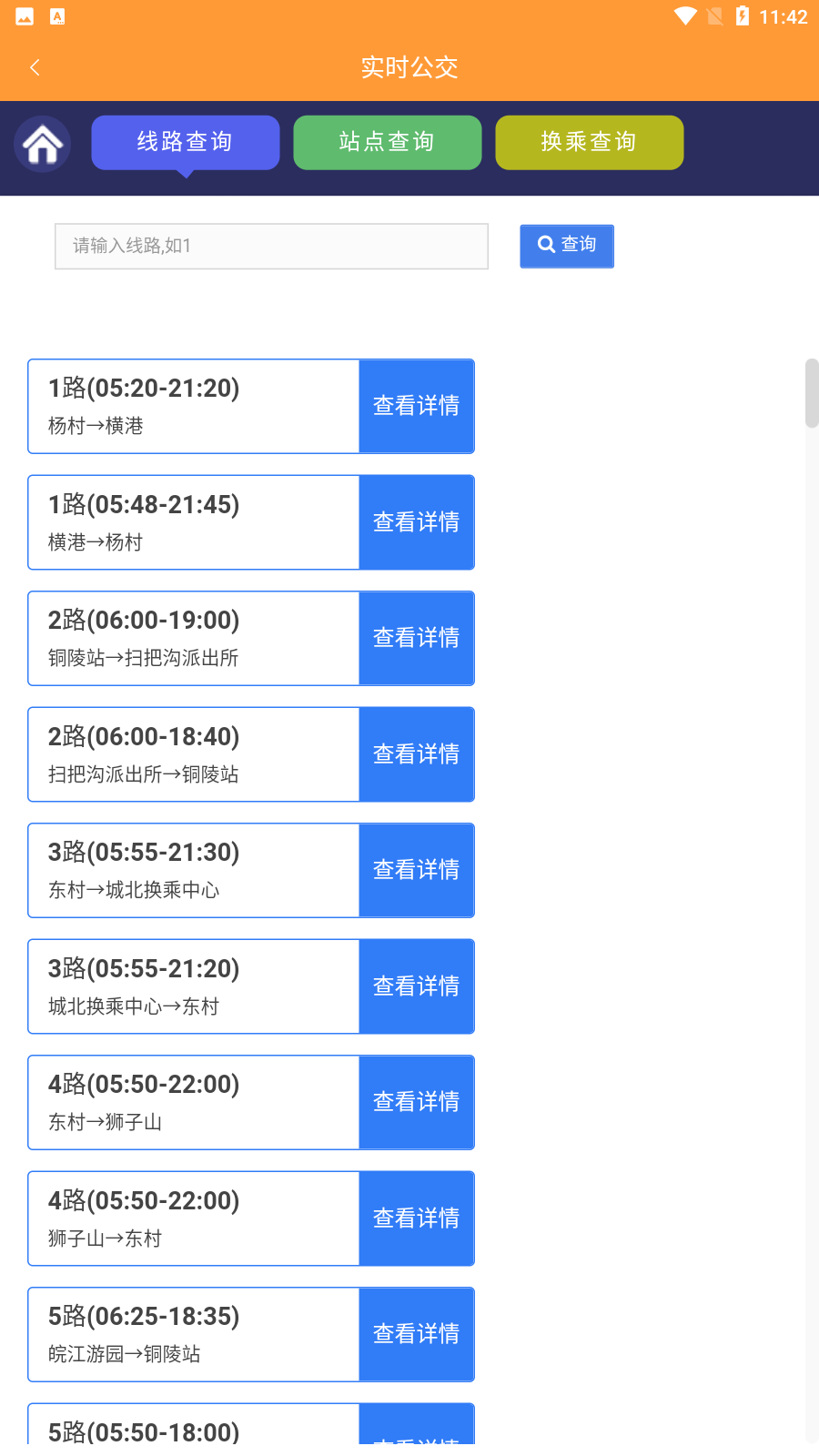The height and width of the screenshot is (1456, 819).
Task: Tap the gallery notification icon top left
Action: [x=24, y=15]
